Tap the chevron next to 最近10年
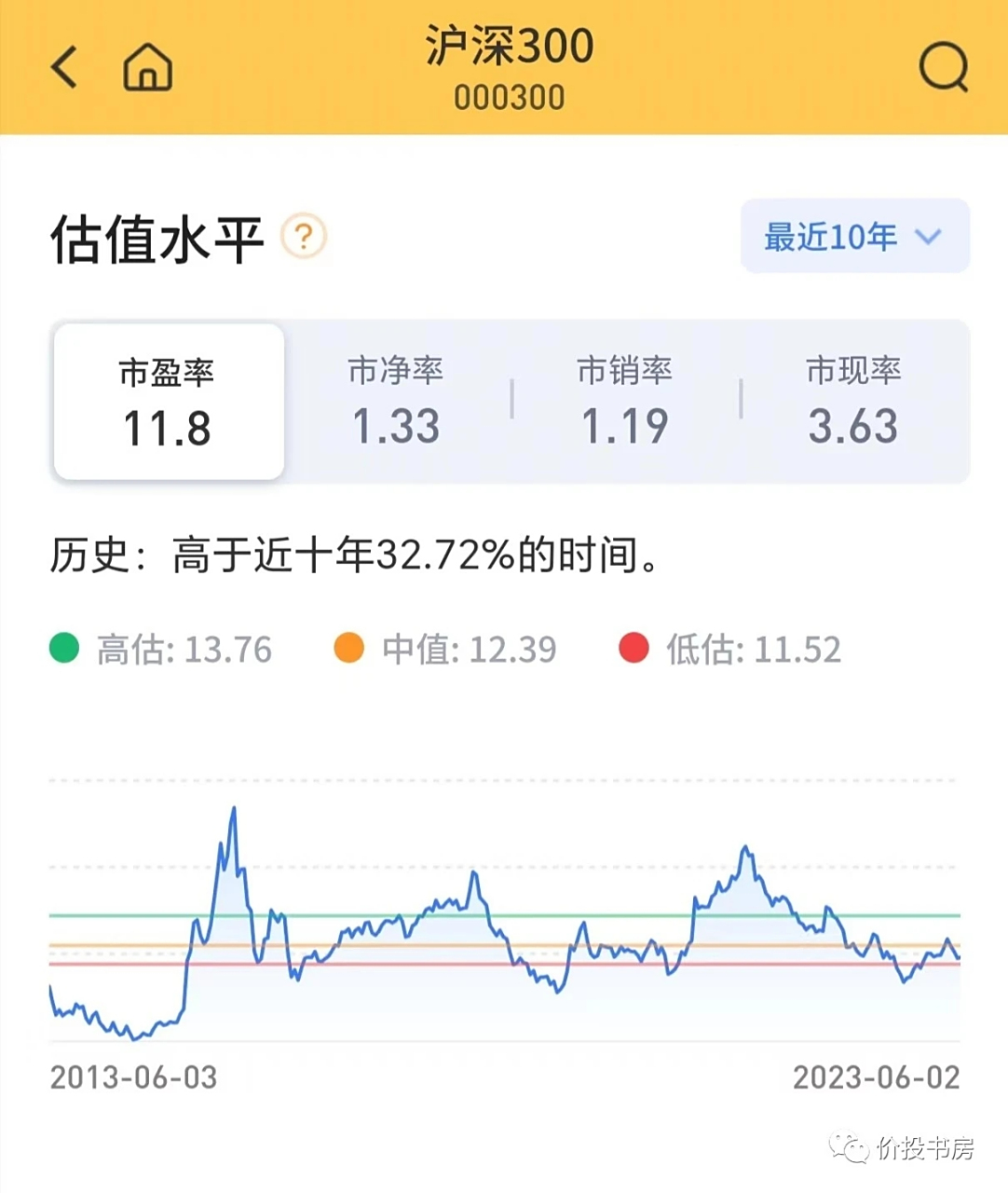This screenshot has height=1193, width=1008. pyautogui.click(x=928, y=238)
